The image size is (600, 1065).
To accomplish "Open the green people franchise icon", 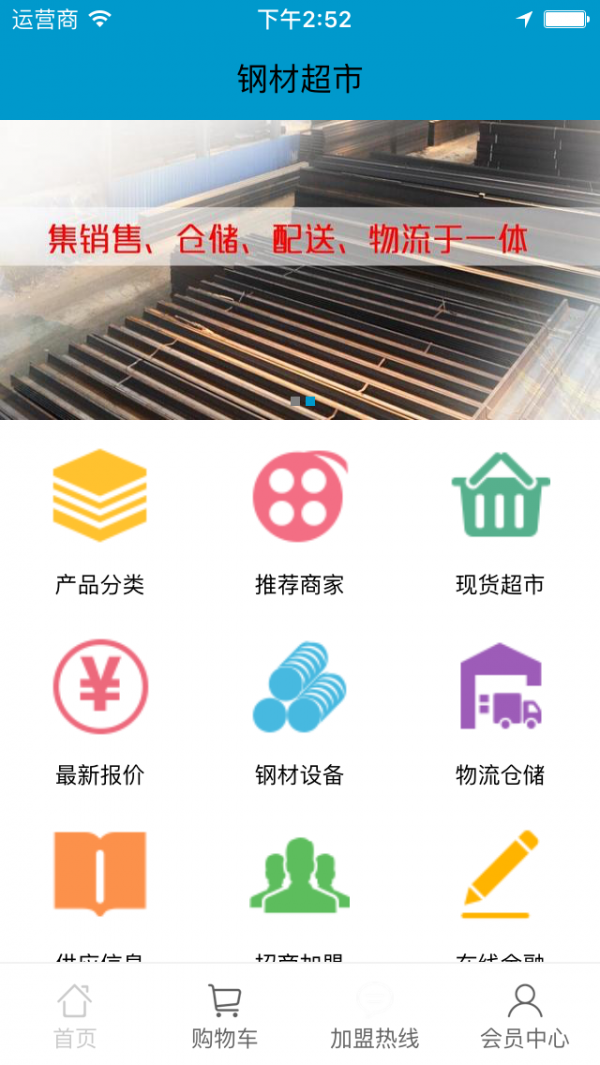I will [300, 873].
